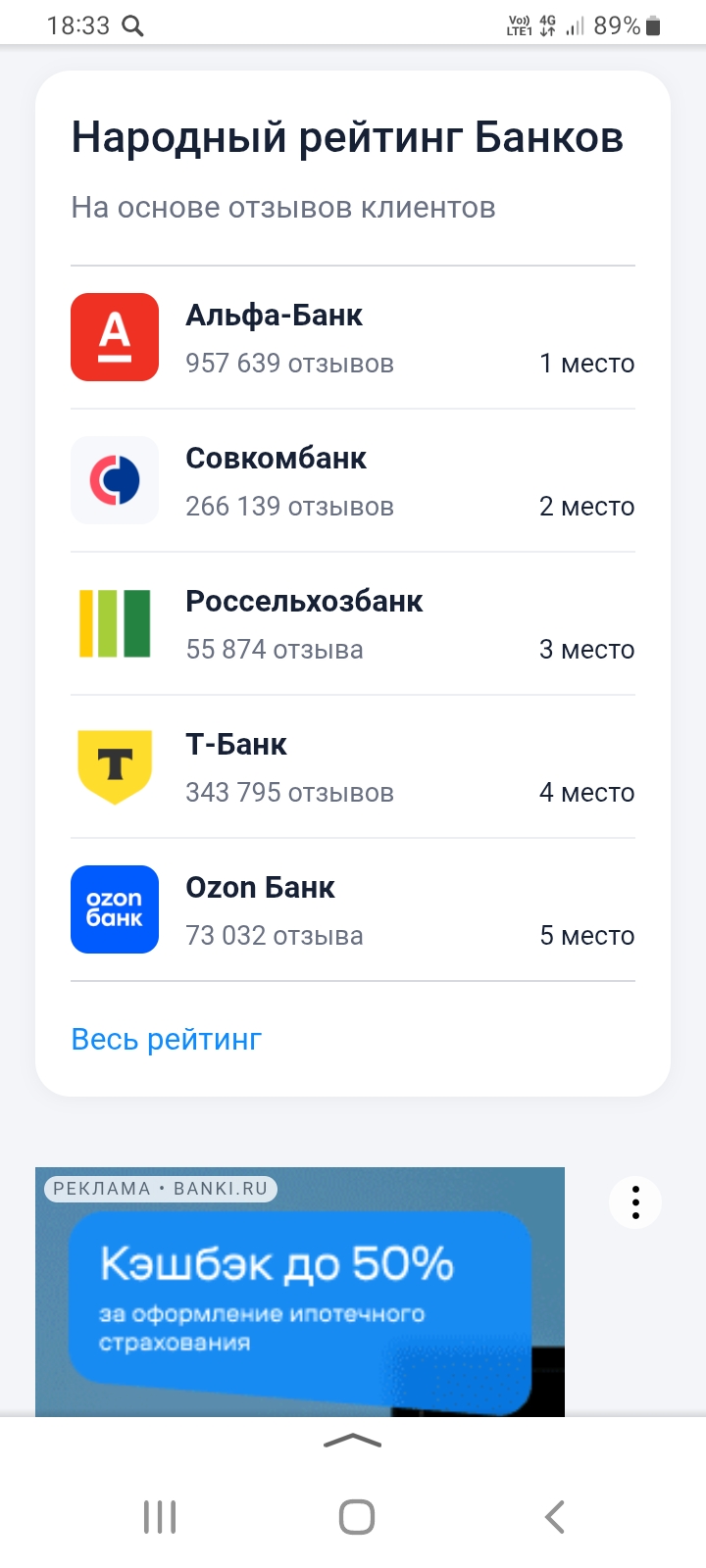This screenshot has width=706, height=1568.
Task: Select the Т-Банк entry
Action: [352, 767]
